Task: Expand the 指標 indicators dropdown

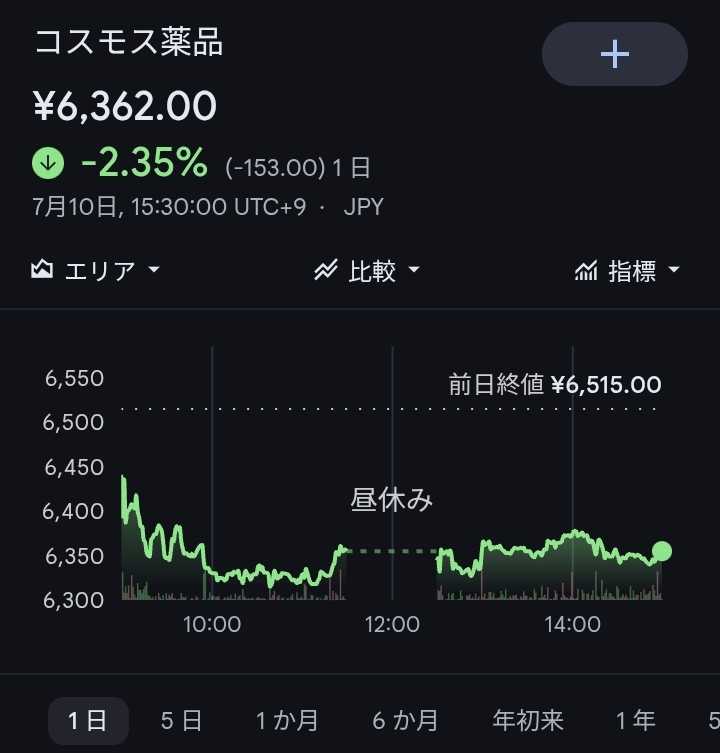Action: [627, 270]
